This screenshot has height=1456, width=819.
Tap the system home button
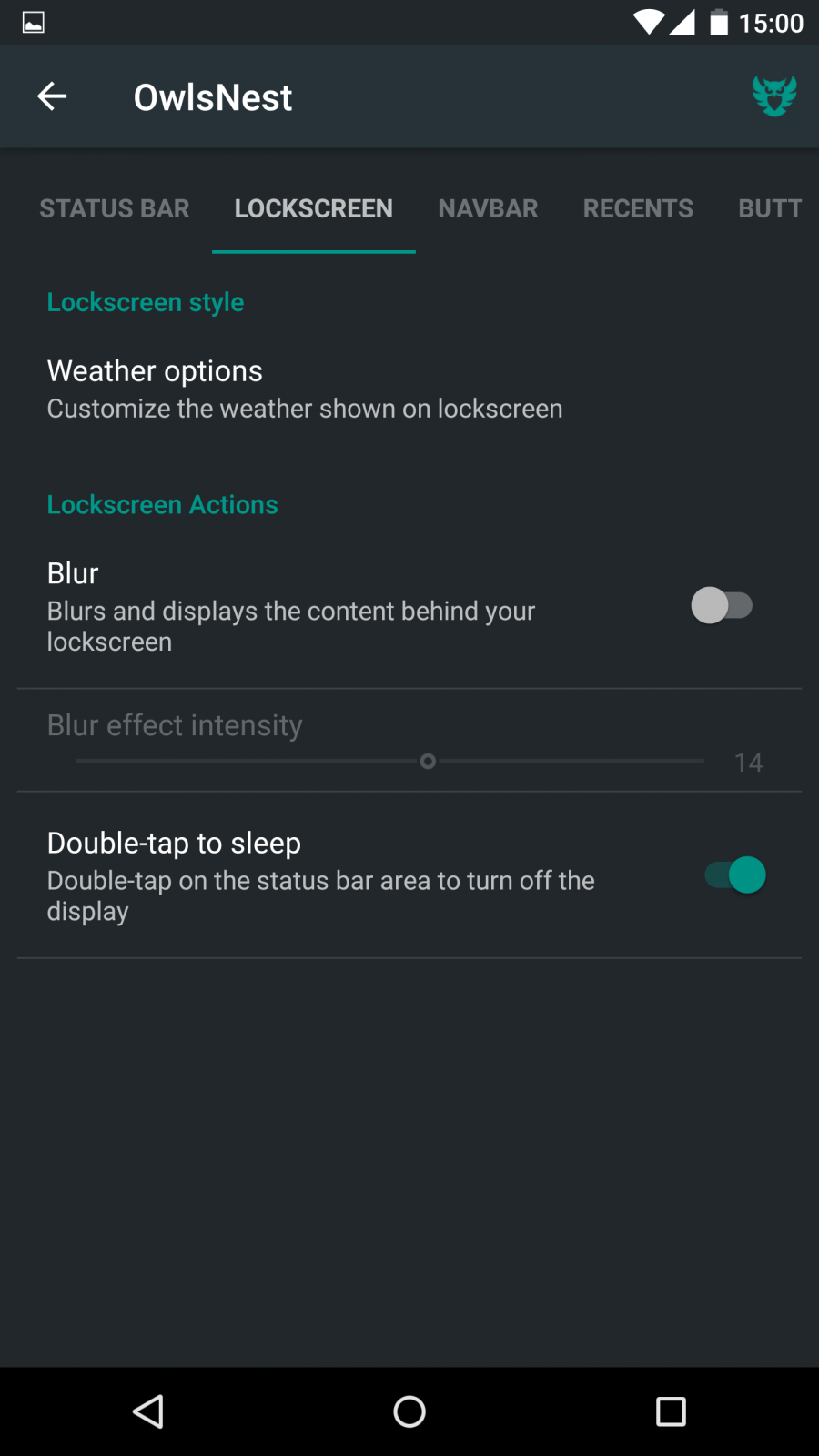(x=409, y=1411)
